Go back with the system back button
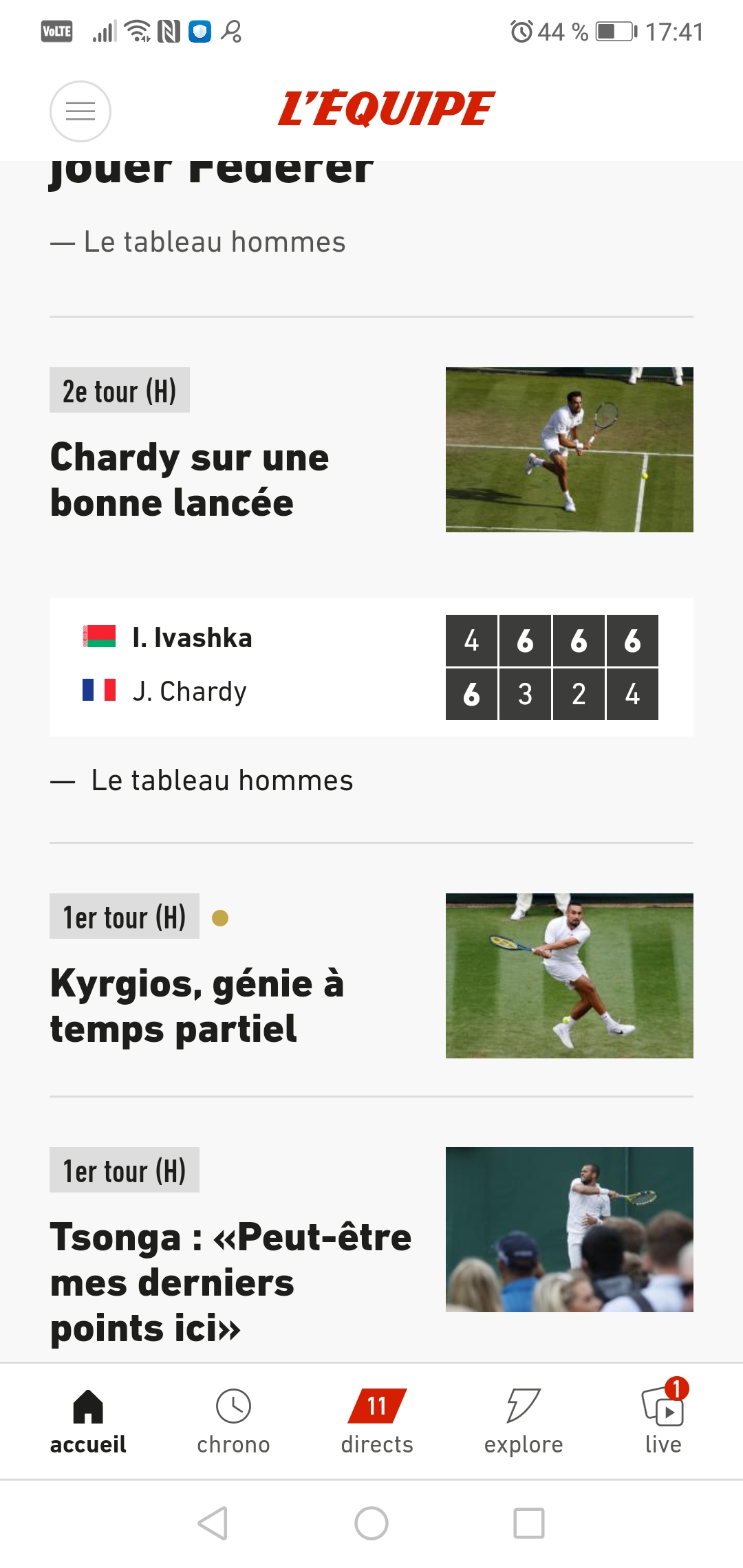 tap(213, 1523)
